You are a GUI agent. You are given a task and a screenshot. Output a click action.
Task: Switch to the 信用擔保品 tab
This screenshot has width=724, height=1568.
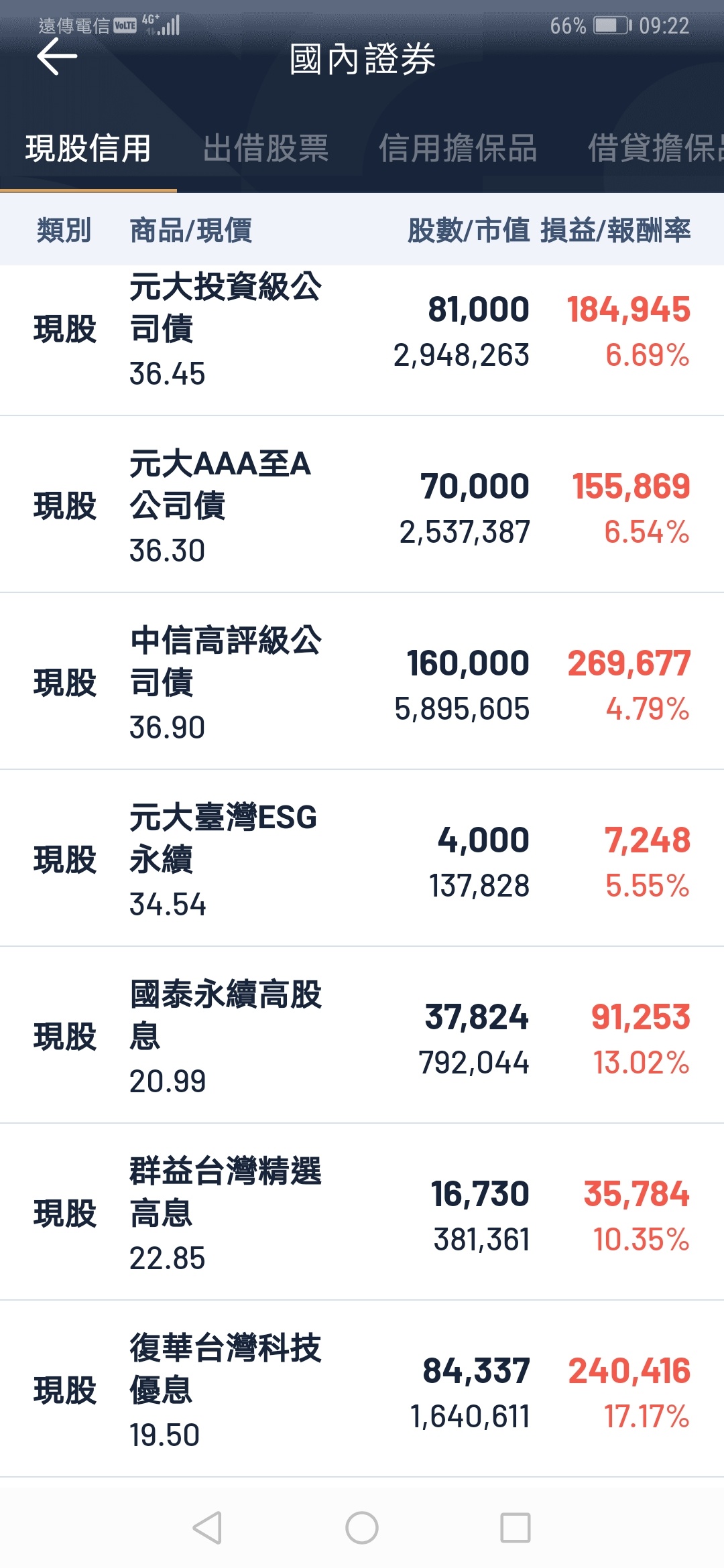click(x=458, y=148)
